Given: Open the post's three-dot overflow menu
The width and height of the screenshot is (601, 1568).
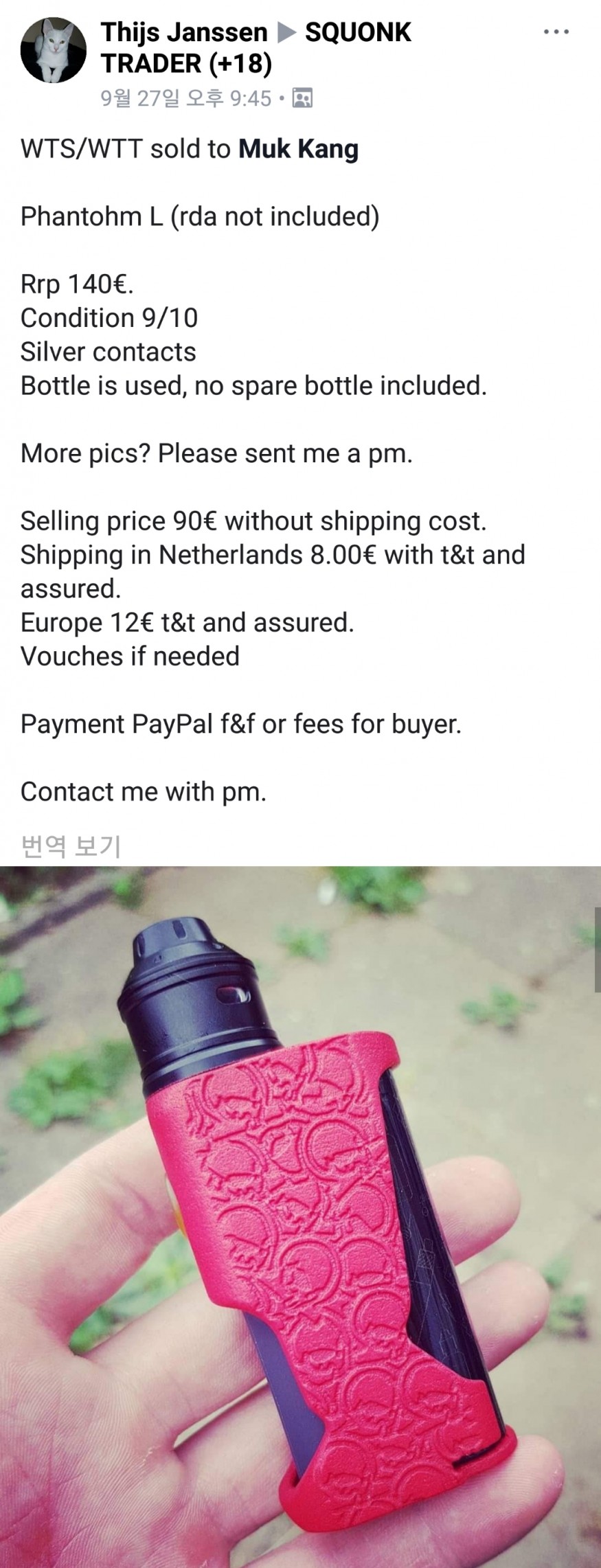Looking at the screenshot, I should (x=556, y=32).
